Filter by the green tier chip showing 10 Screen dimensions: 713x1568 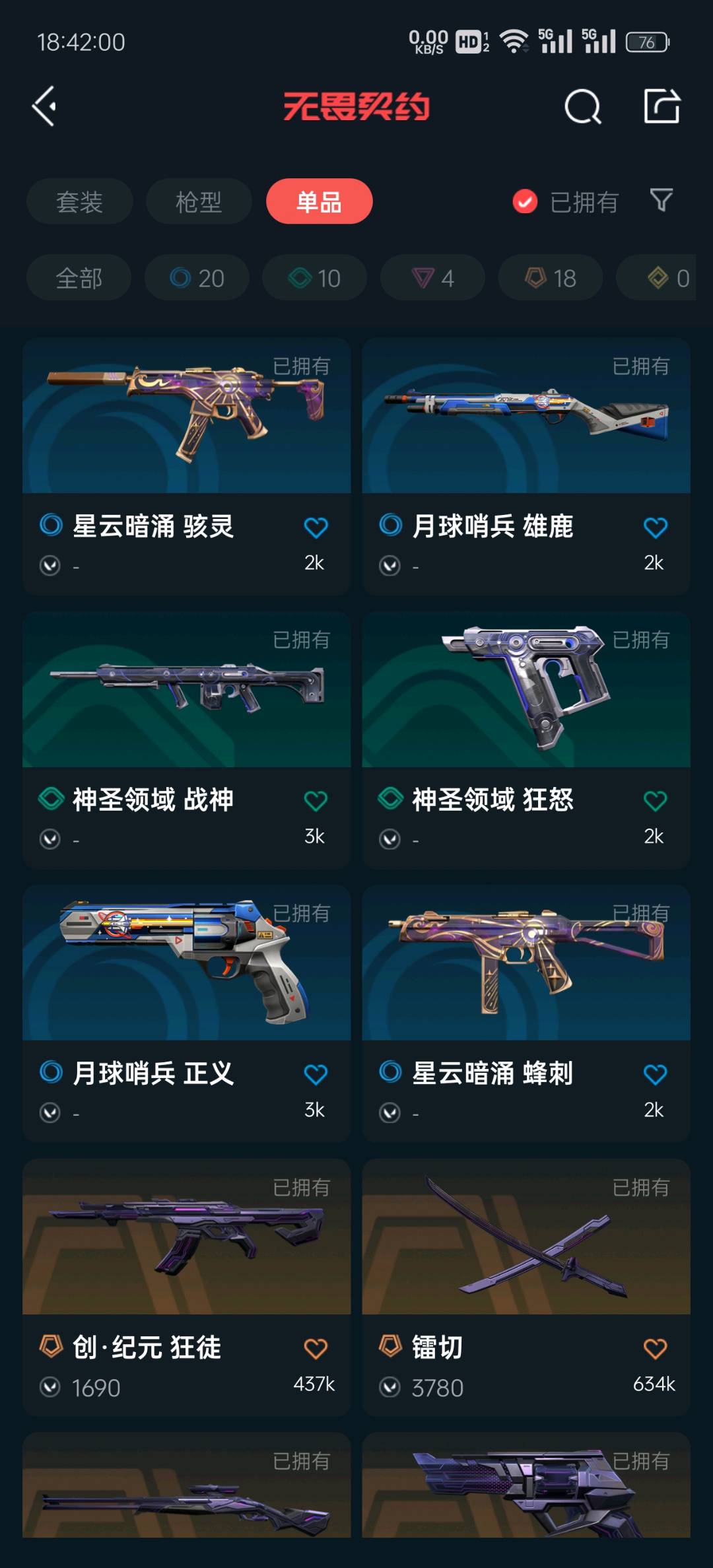coord(314,278)
